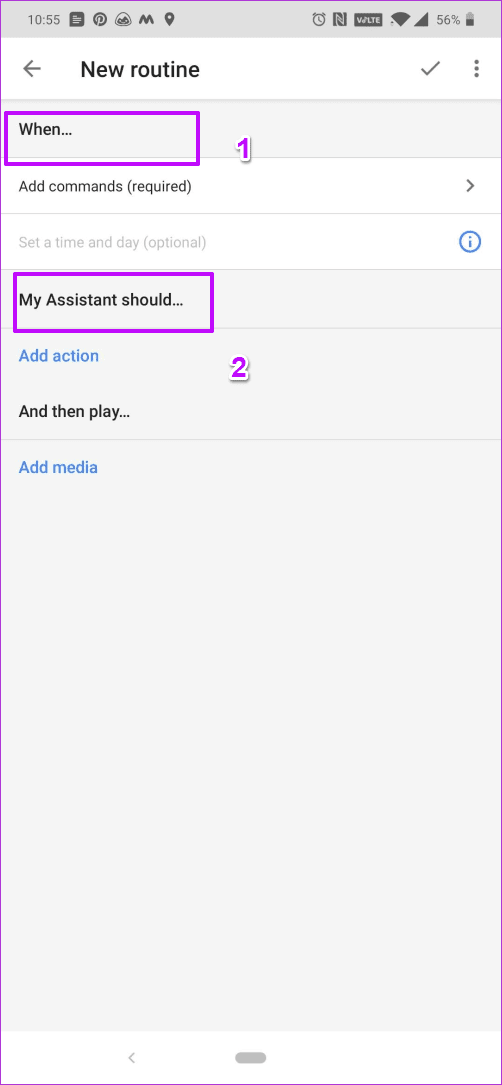Screen dimensions: 502x1085
Task: Tap the info icon for time and day
Action: pyautogui.click(x=470, y=242)
